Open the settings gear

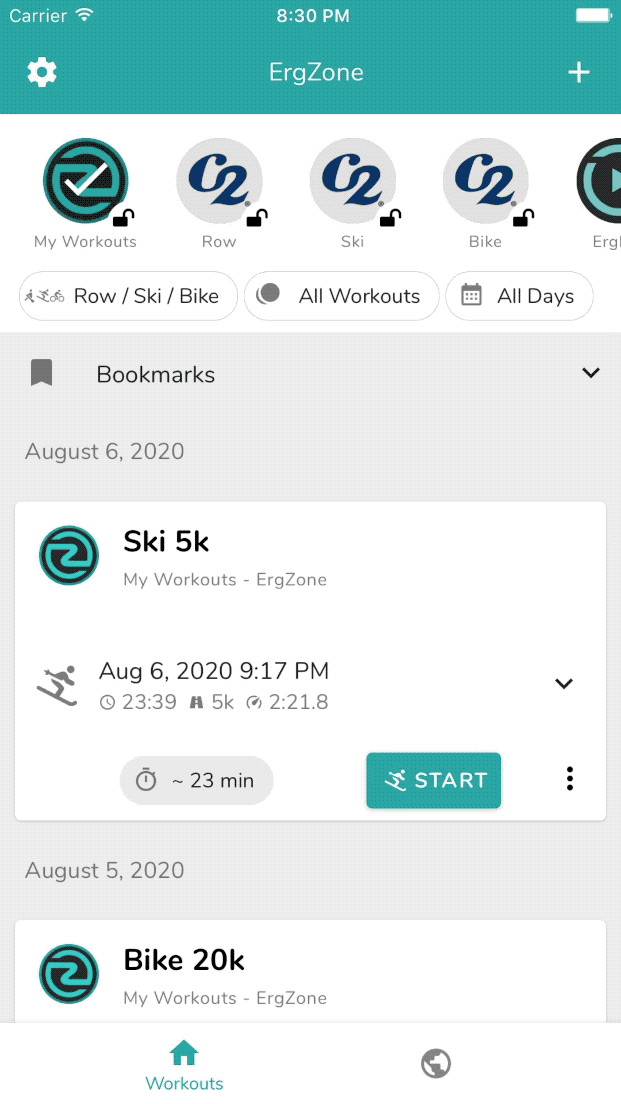[x=42, y=72]
